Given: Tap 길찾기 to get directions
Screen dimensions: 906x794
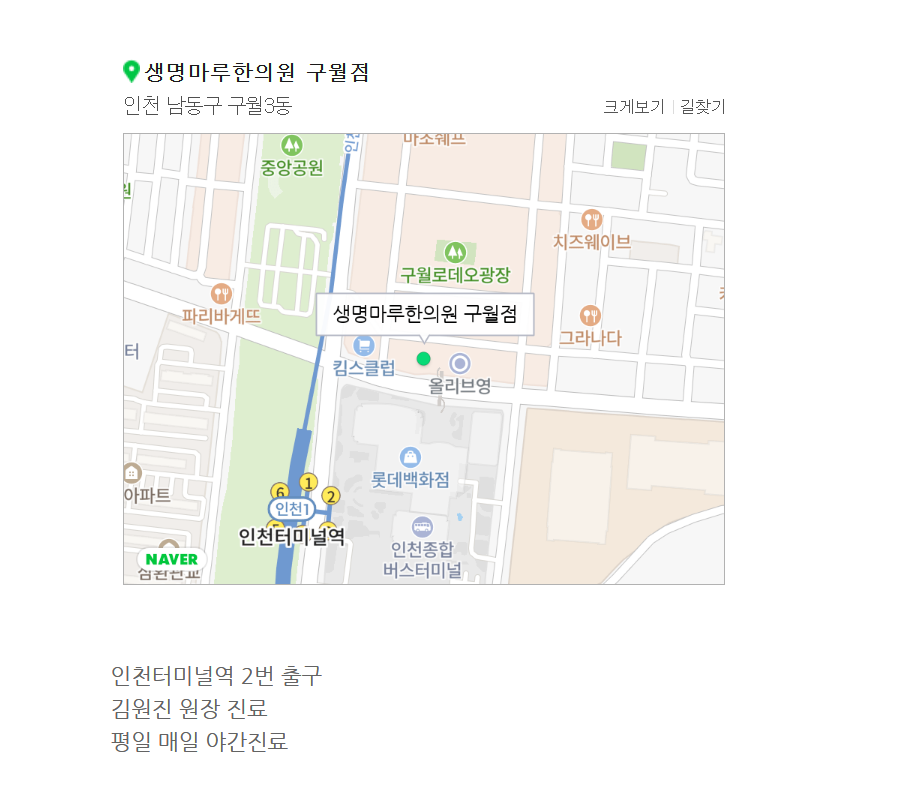Looking at the screenshot, I should pyautogui.click(x=702, y=107).
